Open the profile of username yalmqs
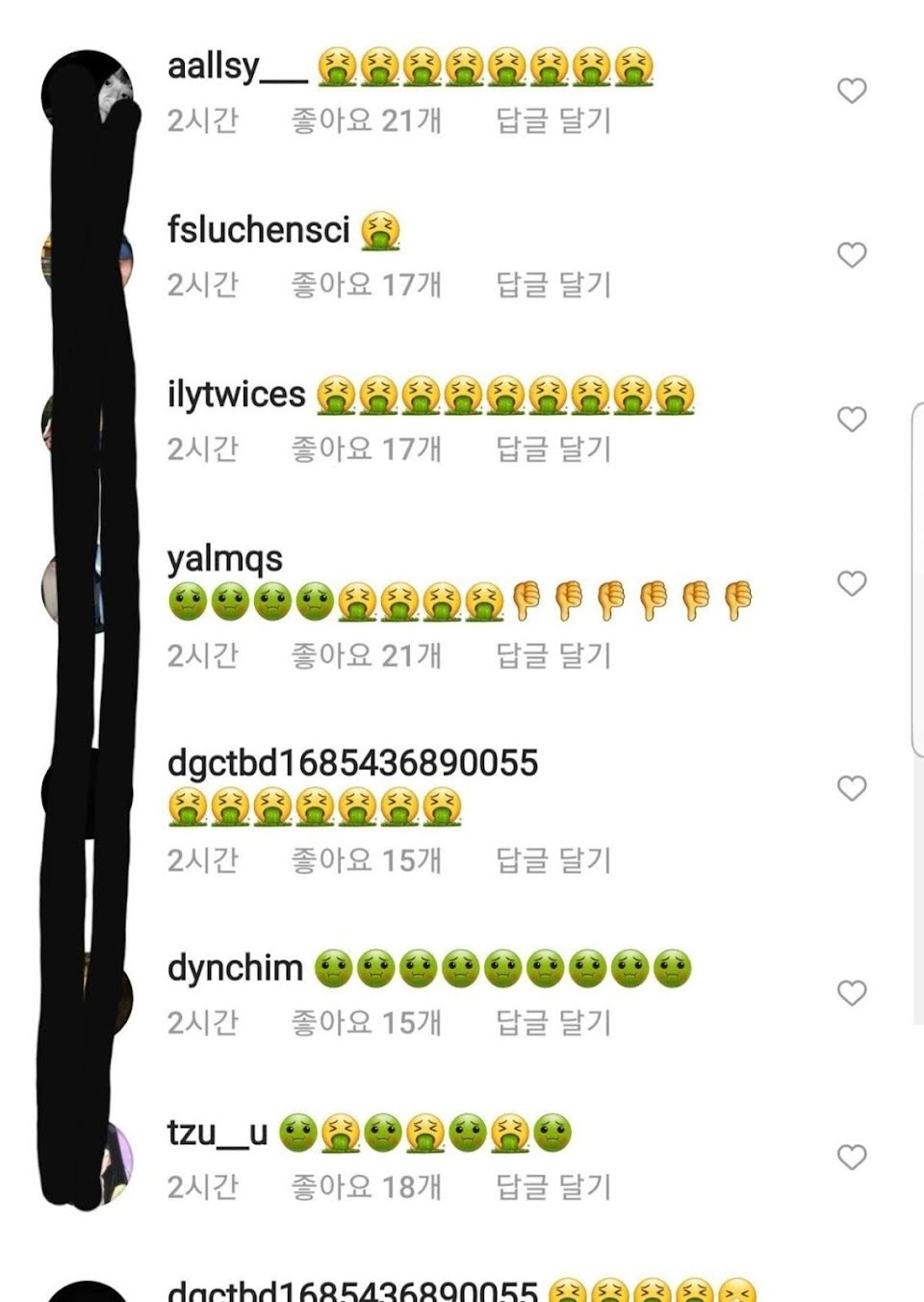This screenshot has width=924, height=1302. 224,559
